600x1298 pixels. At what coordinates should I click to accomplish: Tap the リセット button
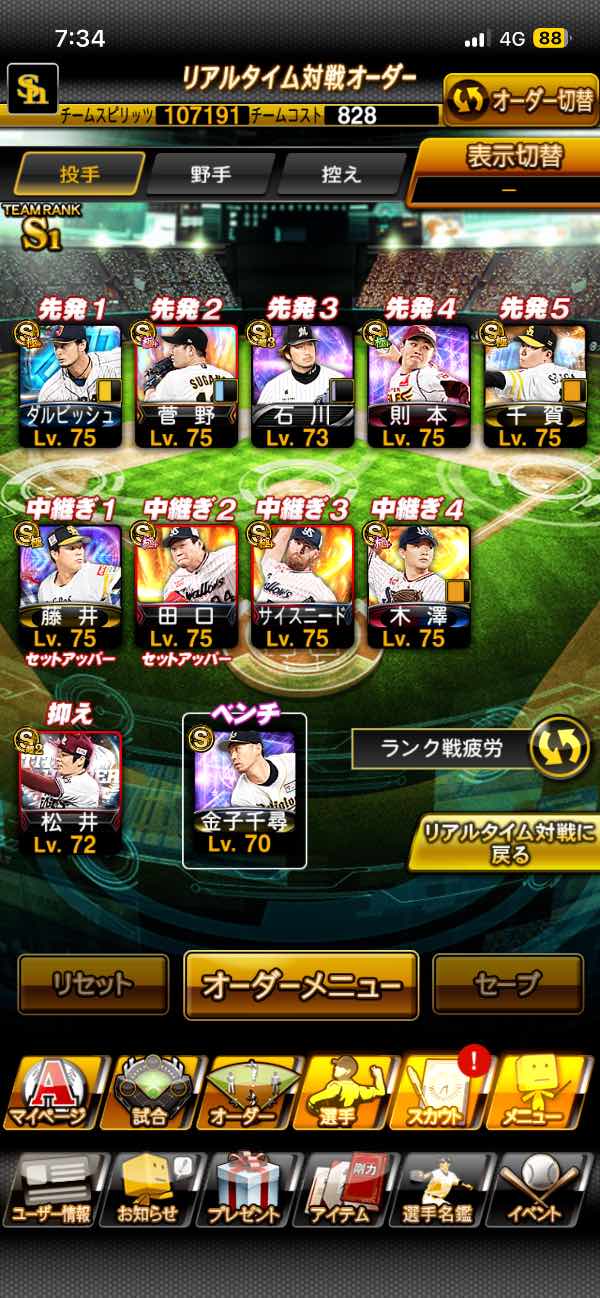(x=92, y=984)
